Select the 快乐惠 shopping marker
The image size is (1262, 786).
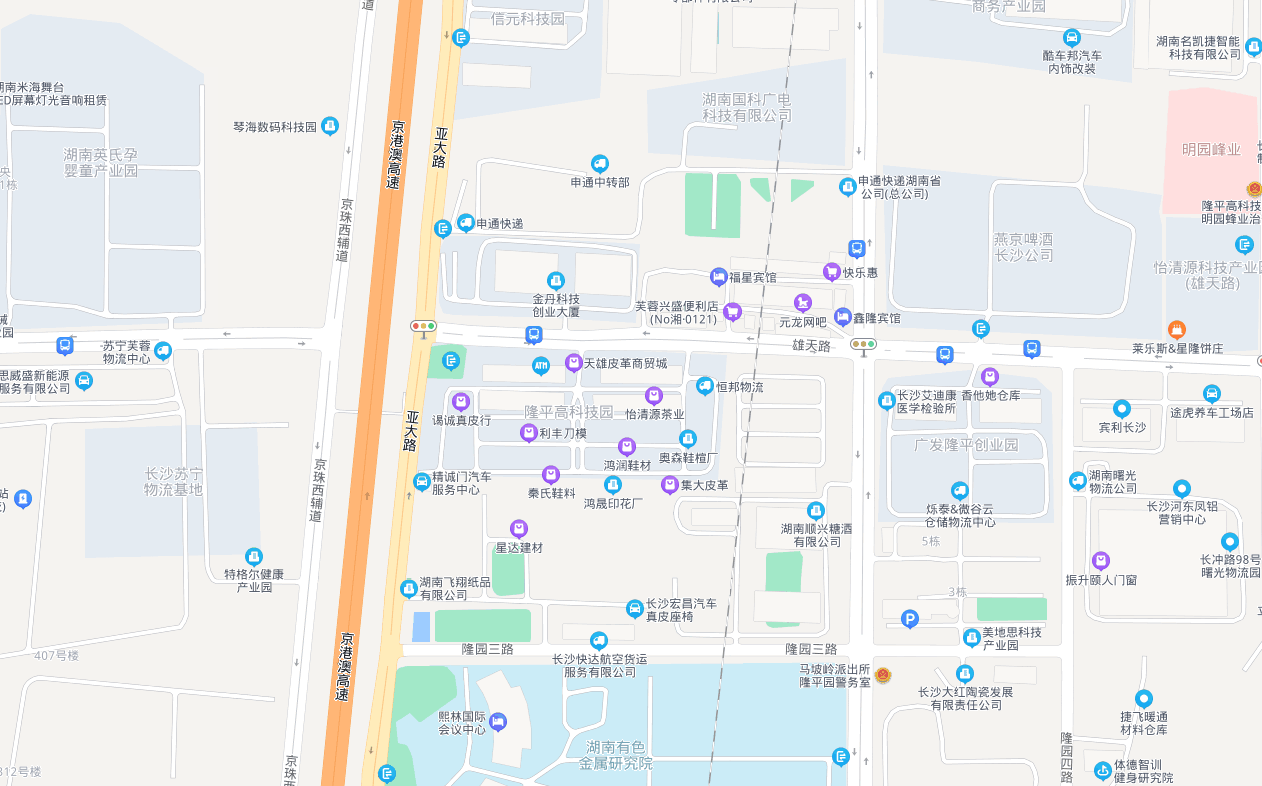pos(831,272)
